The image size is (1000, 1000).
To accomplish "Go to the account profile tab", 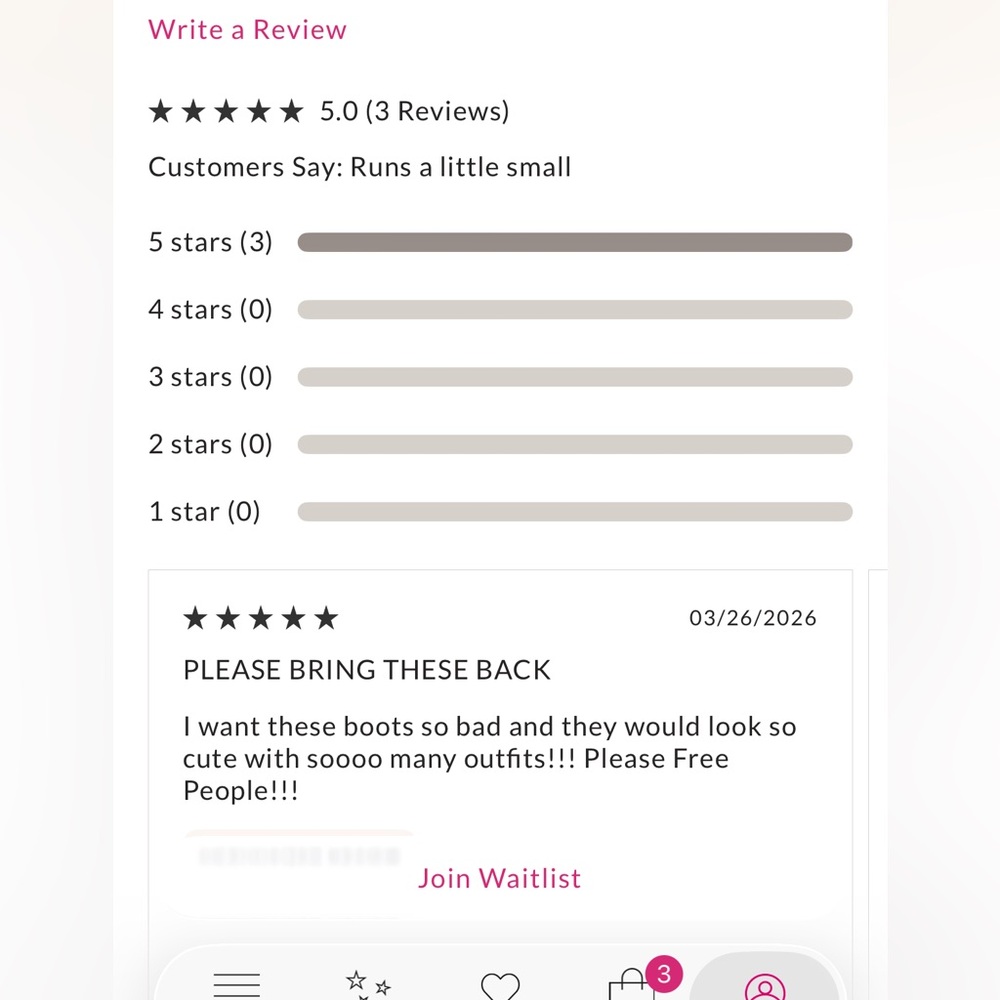I will 765,987.
